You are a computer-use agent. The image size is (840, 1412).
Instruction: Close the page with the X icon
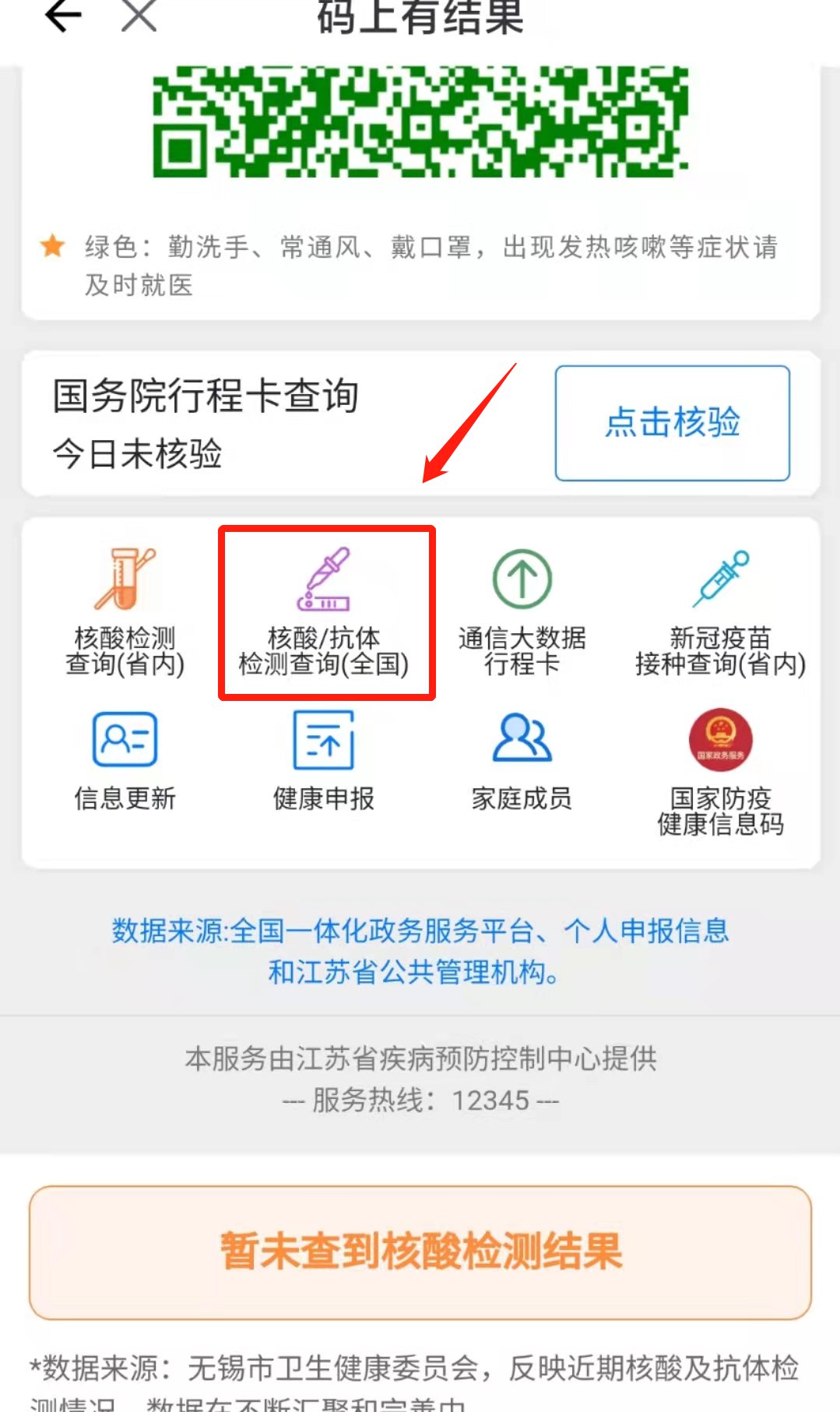coord(139,16)
